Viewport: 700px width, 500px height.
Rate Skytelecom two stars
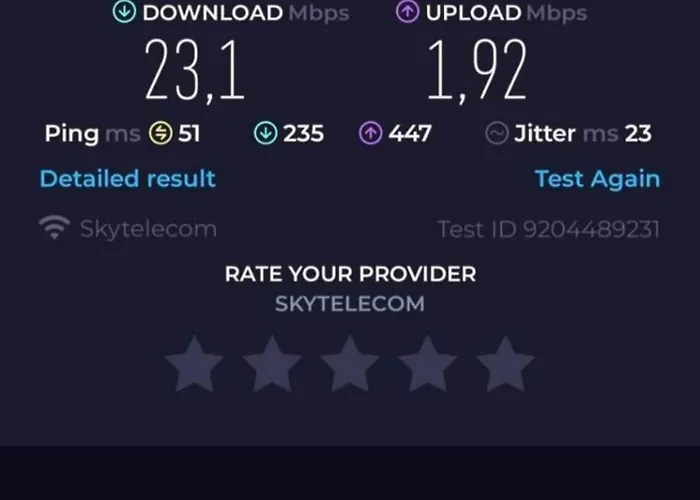click(x=272, y=365)
